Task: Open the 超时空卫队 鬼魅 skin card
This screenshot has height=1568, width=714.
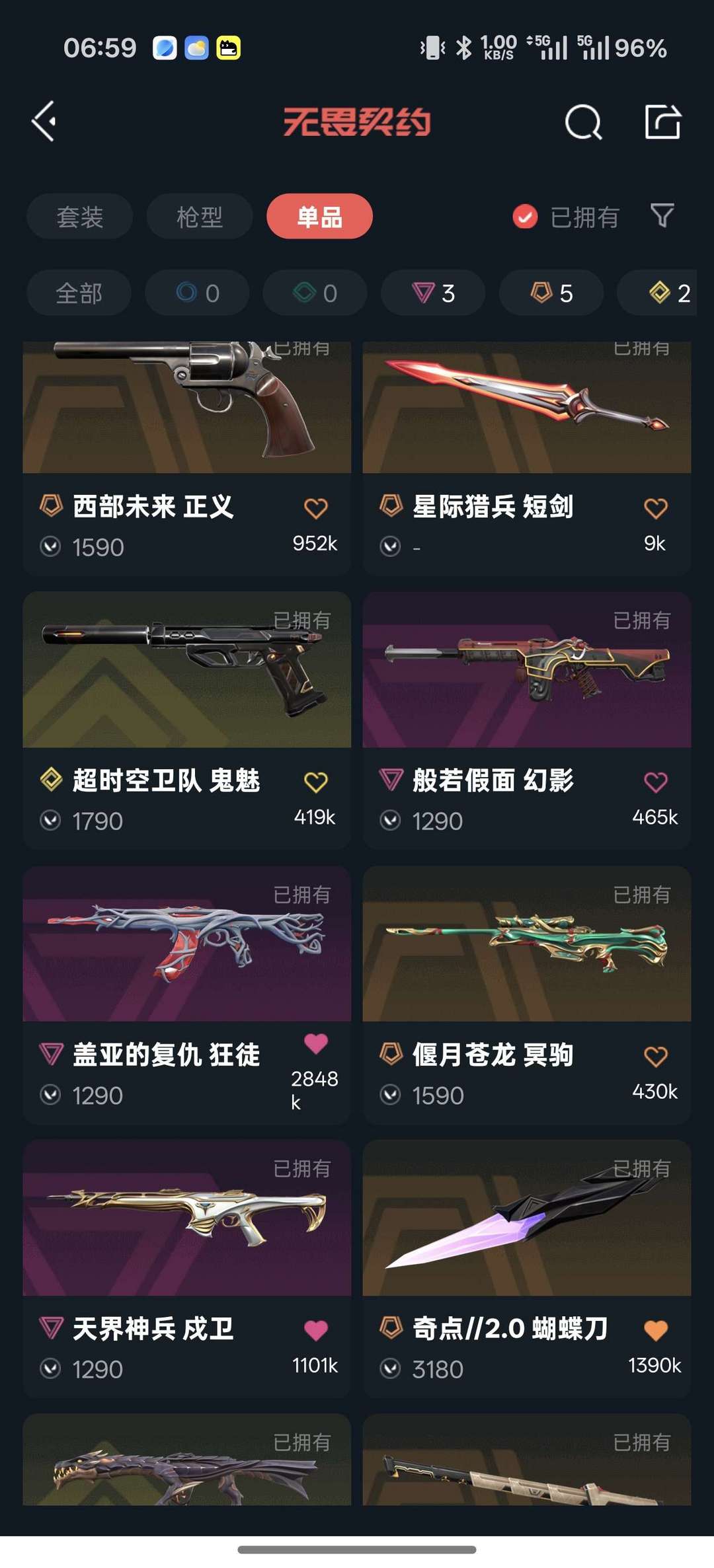Action: (187, 720)
